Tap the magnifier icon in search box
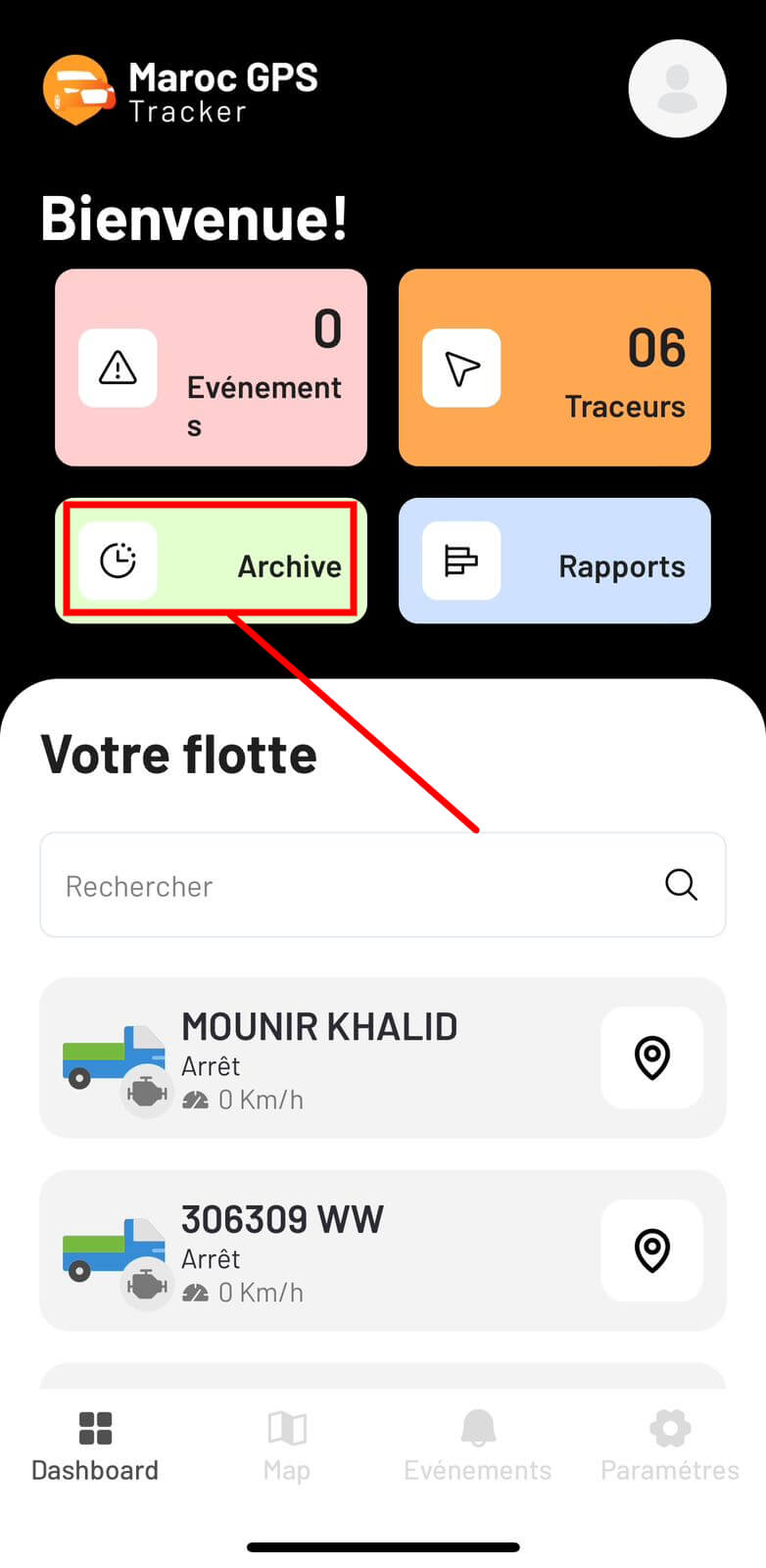 (x=681, y=885)
